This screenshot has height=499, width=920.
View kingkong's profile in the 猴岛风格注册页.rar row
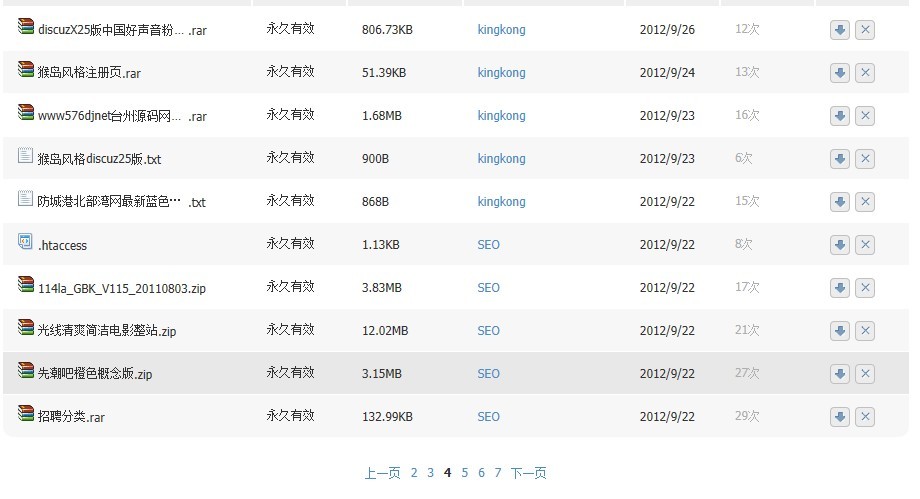pos(501,73)
